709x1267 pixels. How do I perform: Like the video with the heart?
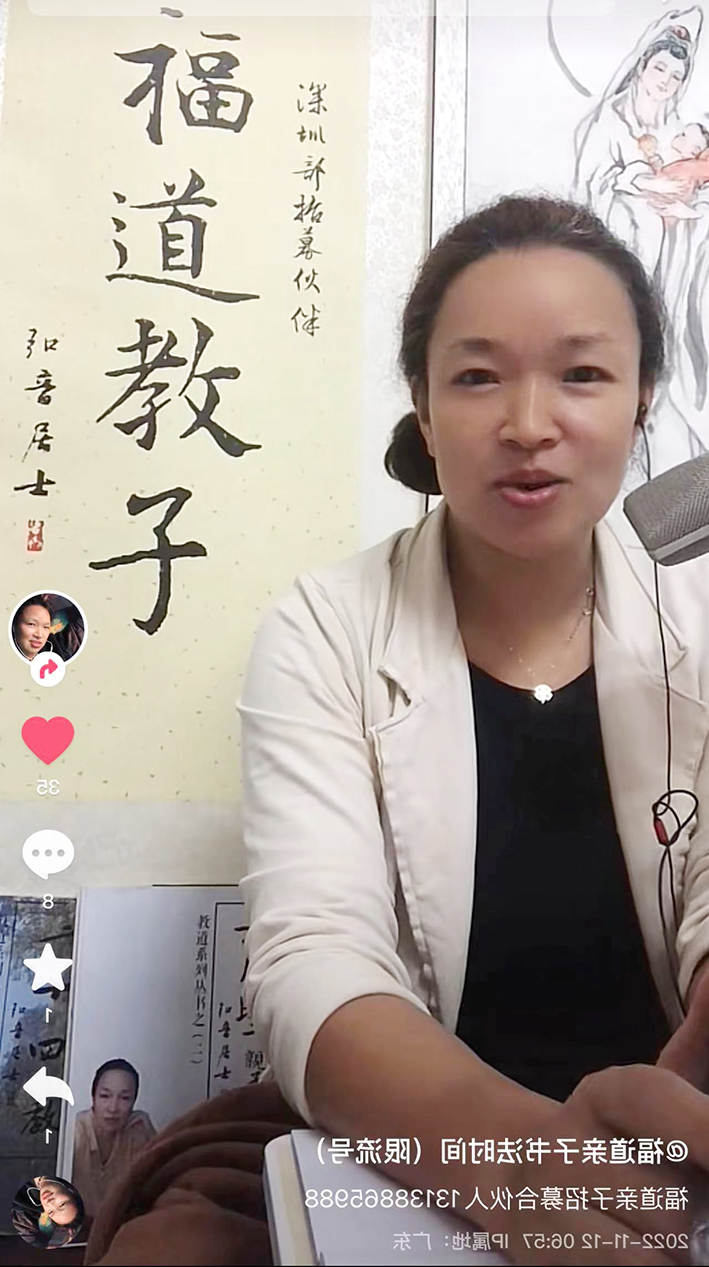pyautogui.click(x=48, y=740)
